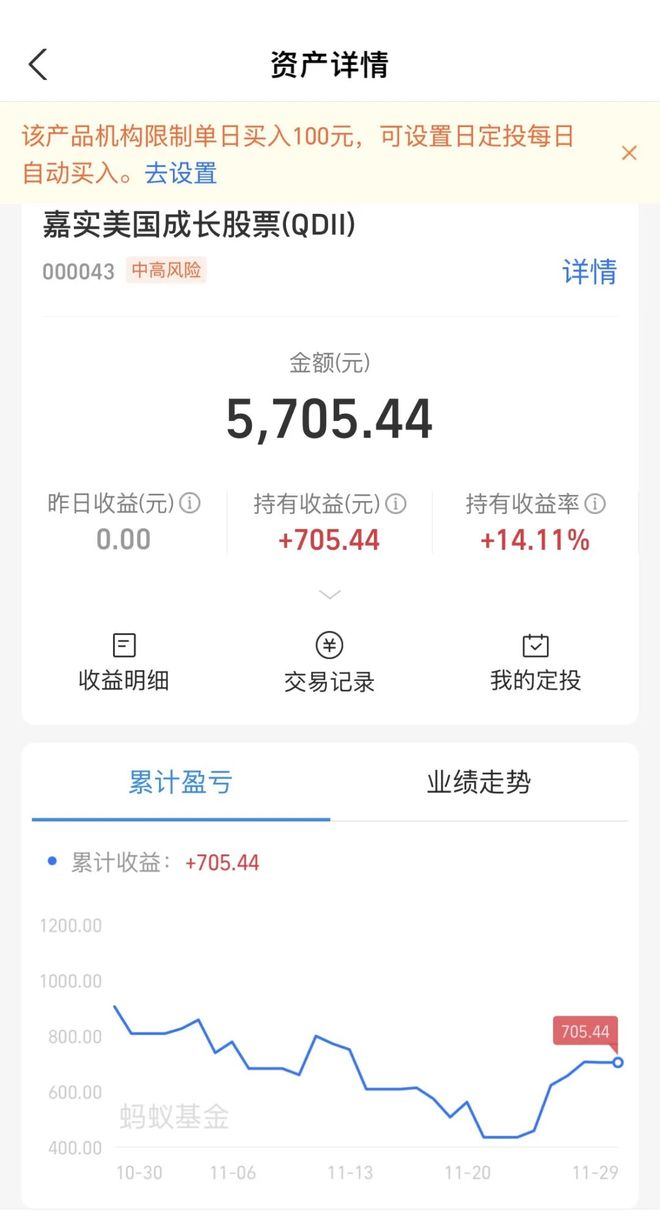Show info about 持有收益率

point(596,504)
